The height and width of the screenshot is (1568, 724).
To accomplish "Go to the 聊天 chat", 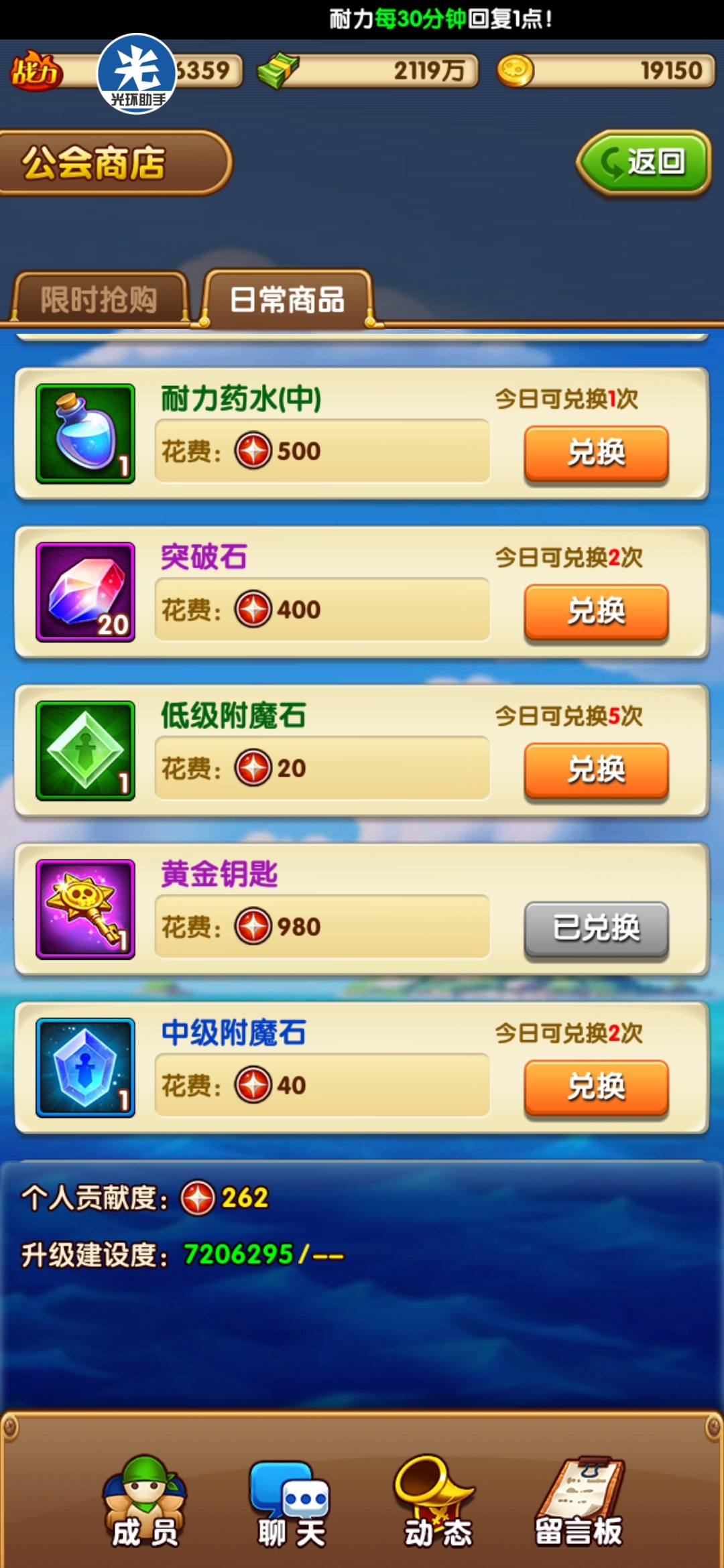I will click(291, 1501).
